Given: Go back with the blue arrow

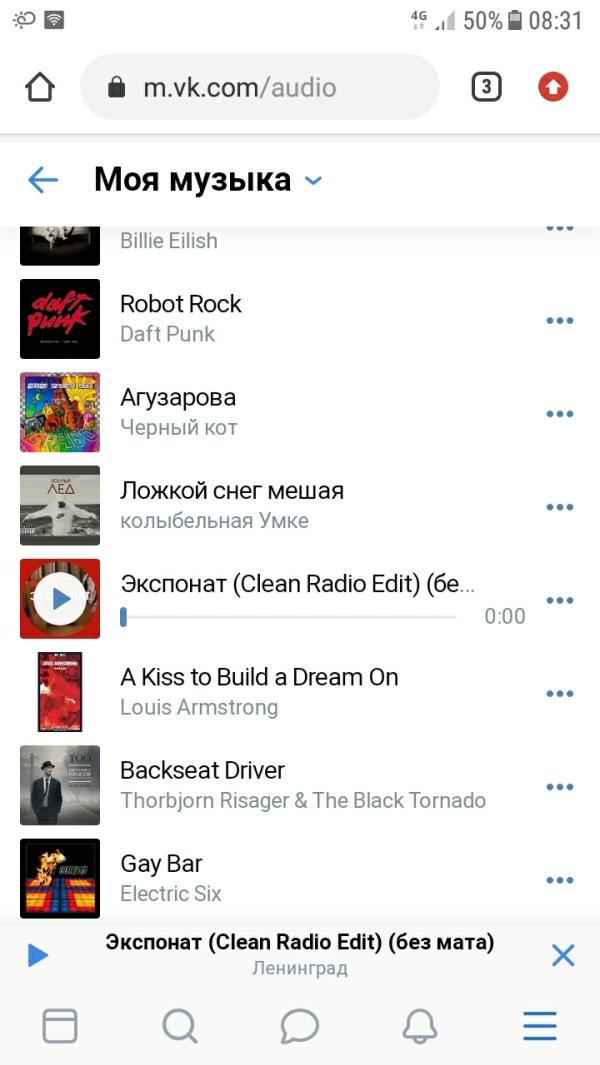Looking at the screenshot, I should tap(43, 180).
